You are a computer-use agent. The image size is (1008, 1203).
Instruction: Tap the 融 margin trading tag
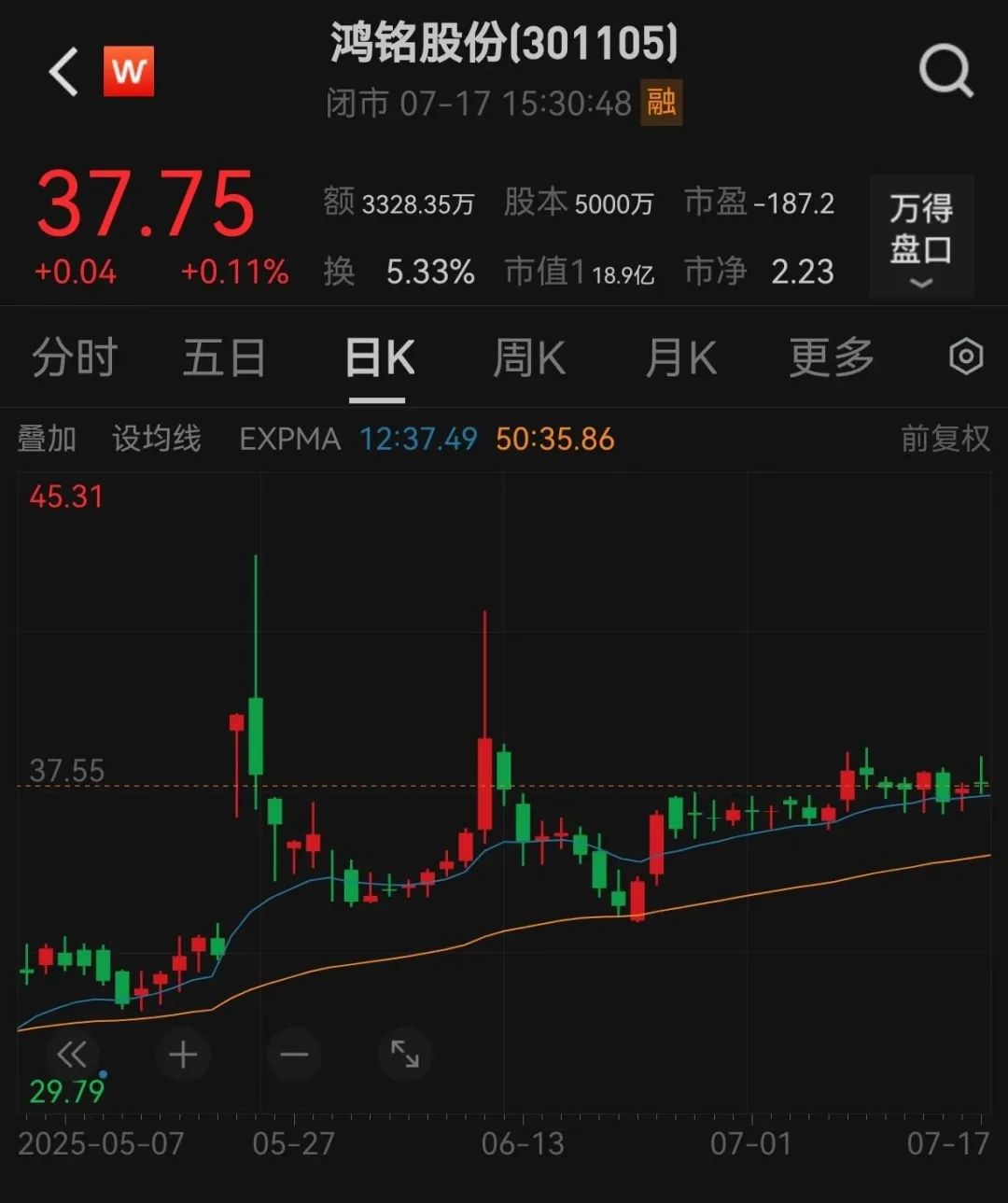click(661, 103)
